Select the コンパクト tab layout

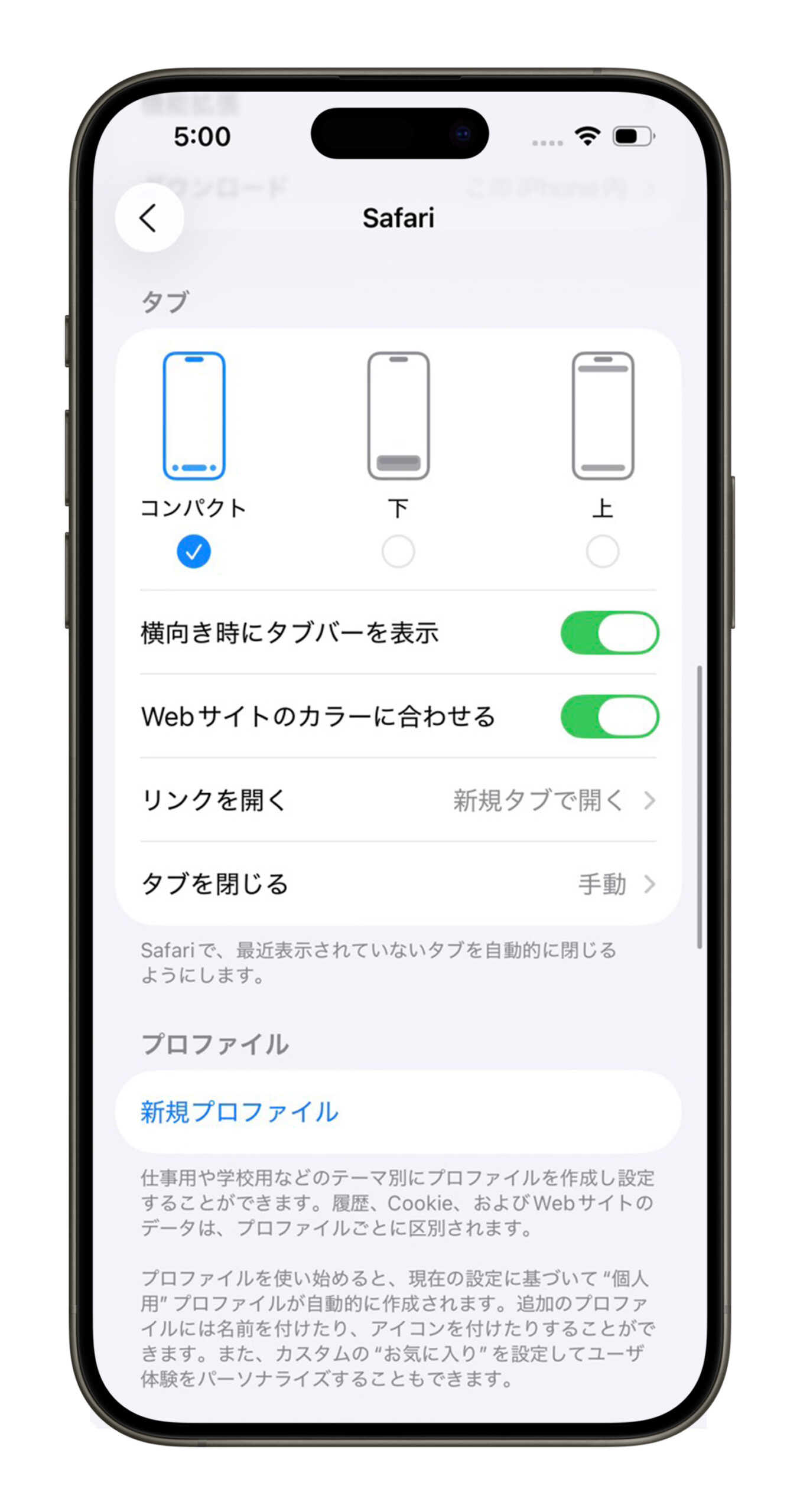194,550
